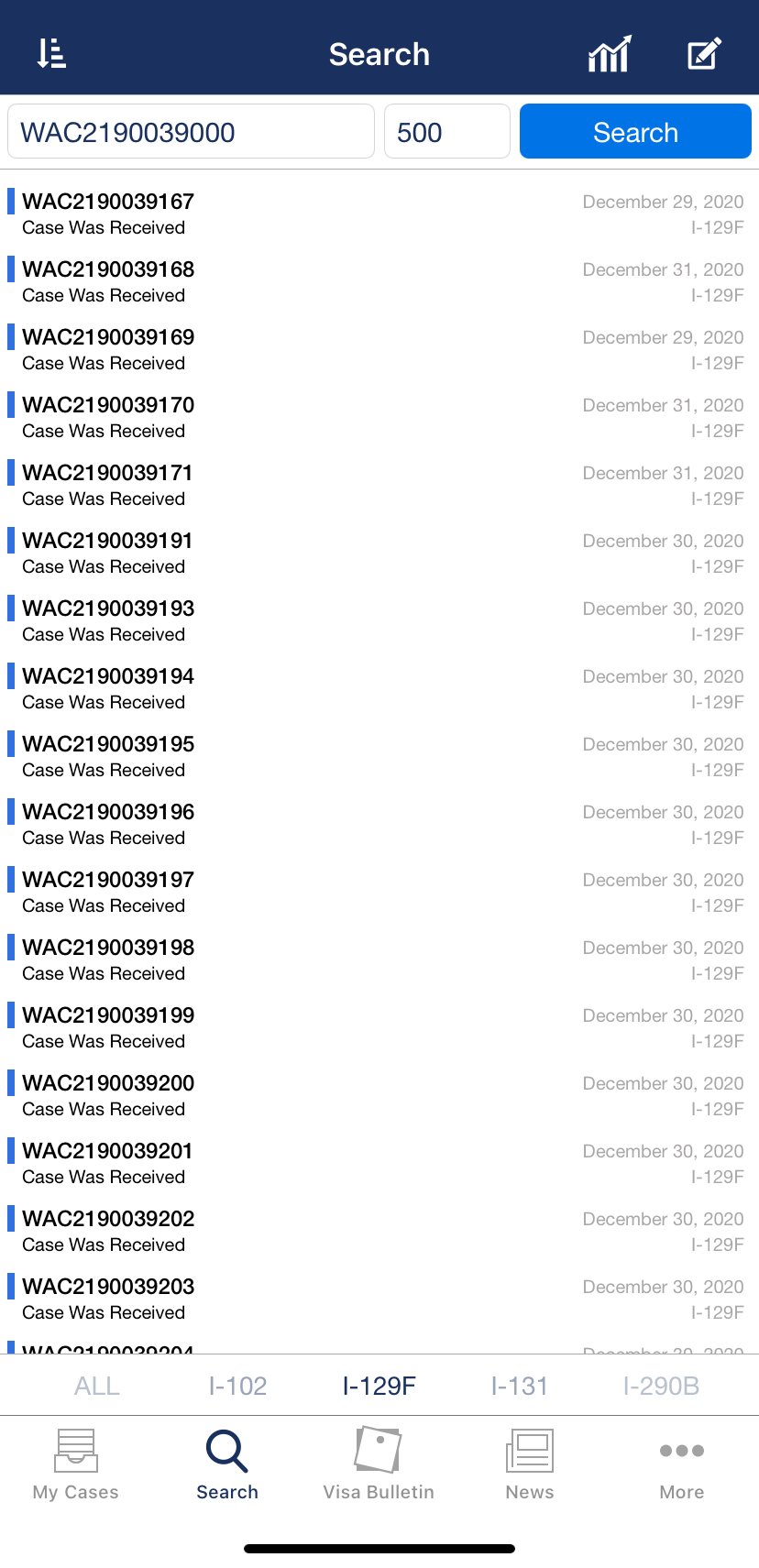Open the statistics chart icon
This screenshot has width=759, height=1568.
click(610, 54)
